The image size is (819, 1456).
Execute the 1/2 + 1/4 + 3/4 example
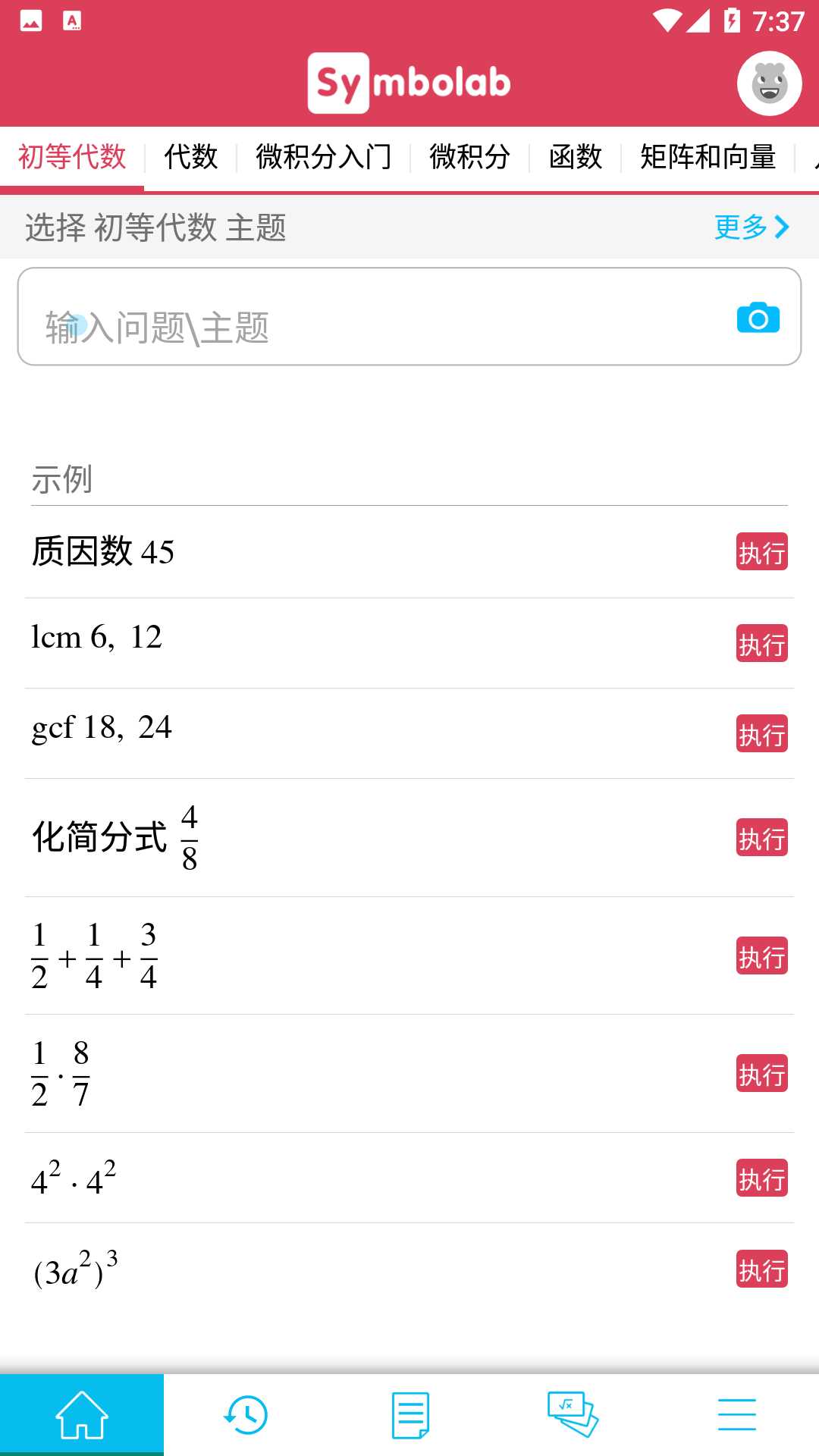point(761,955)
